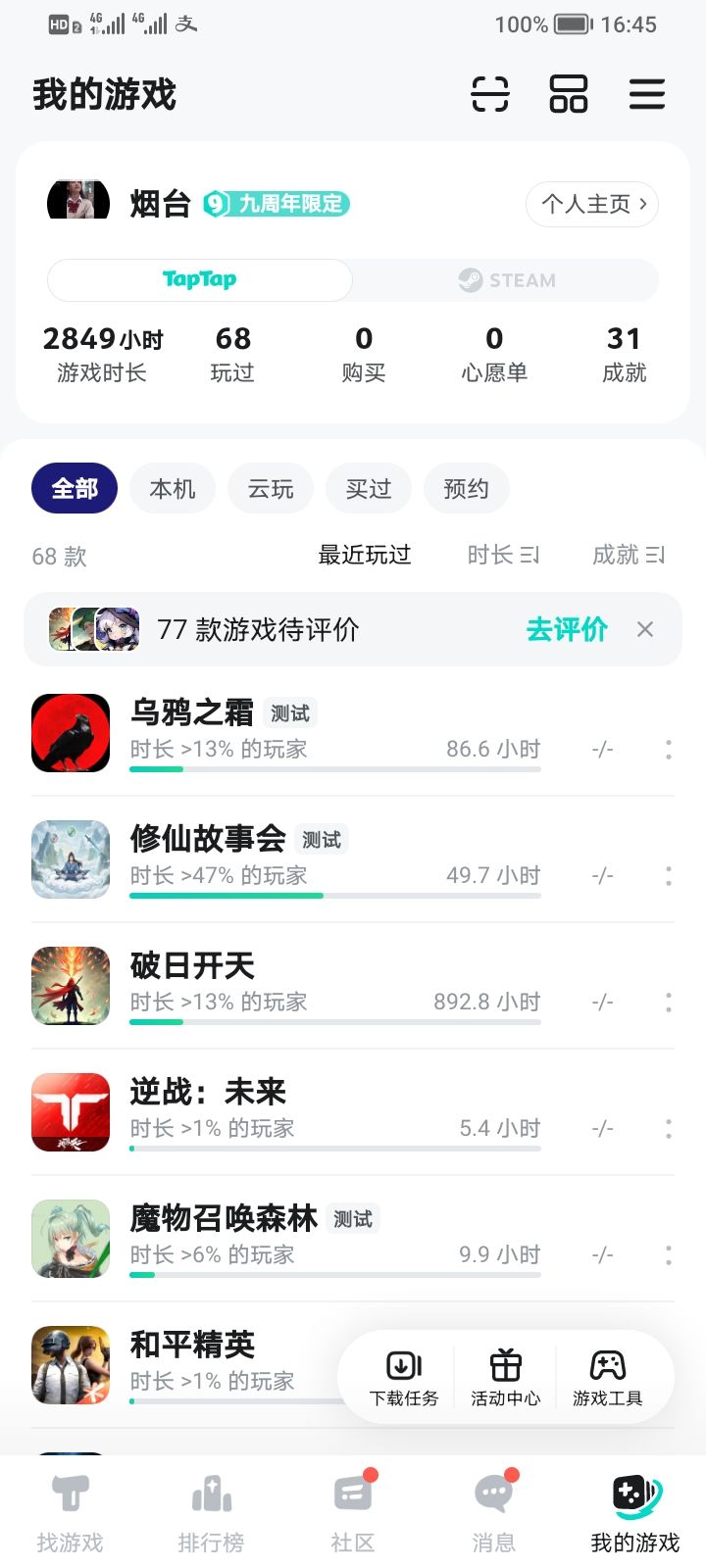Open 个人主页 profile page
The image size is (706, 1568).
[592, 204]
